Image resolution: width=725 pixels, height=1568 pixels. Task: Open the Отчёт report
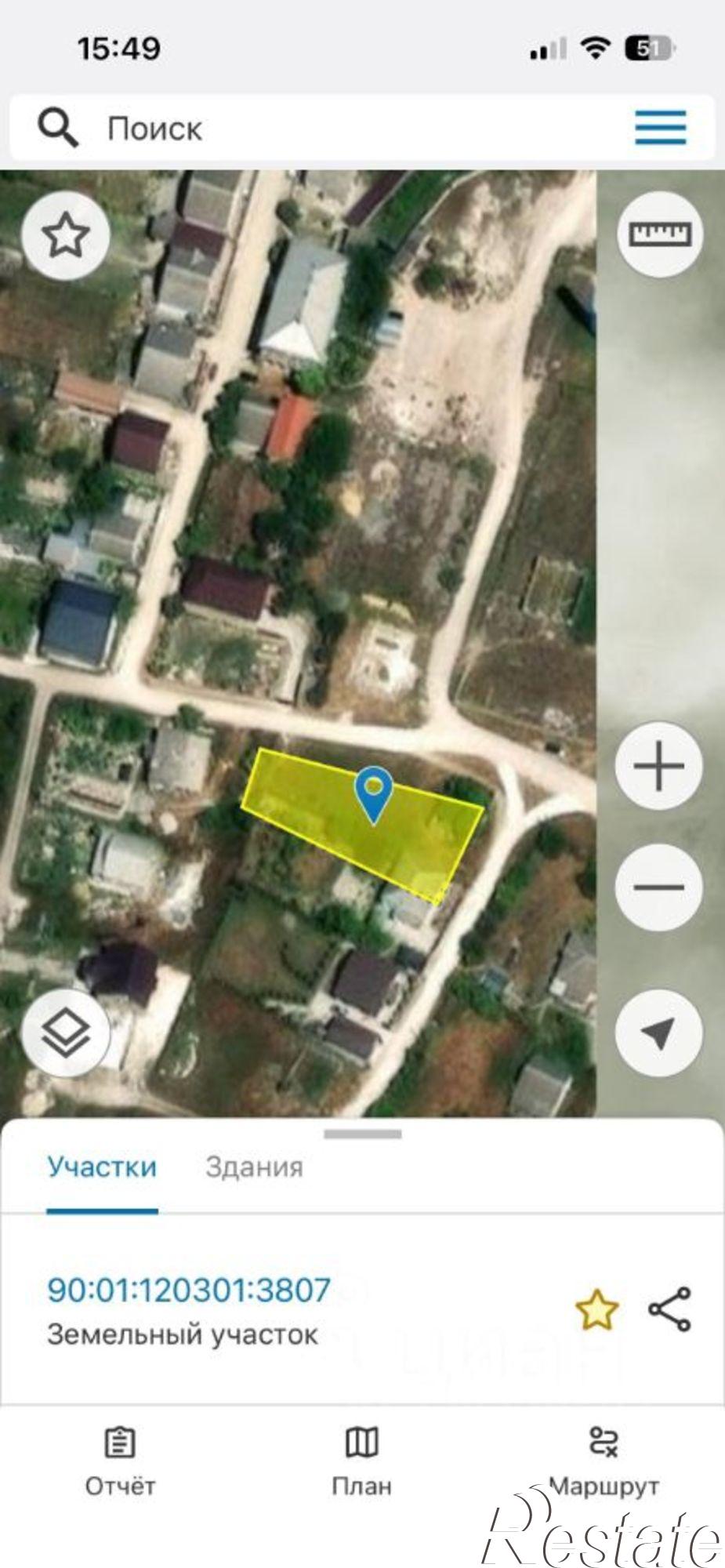[120, 1462]
